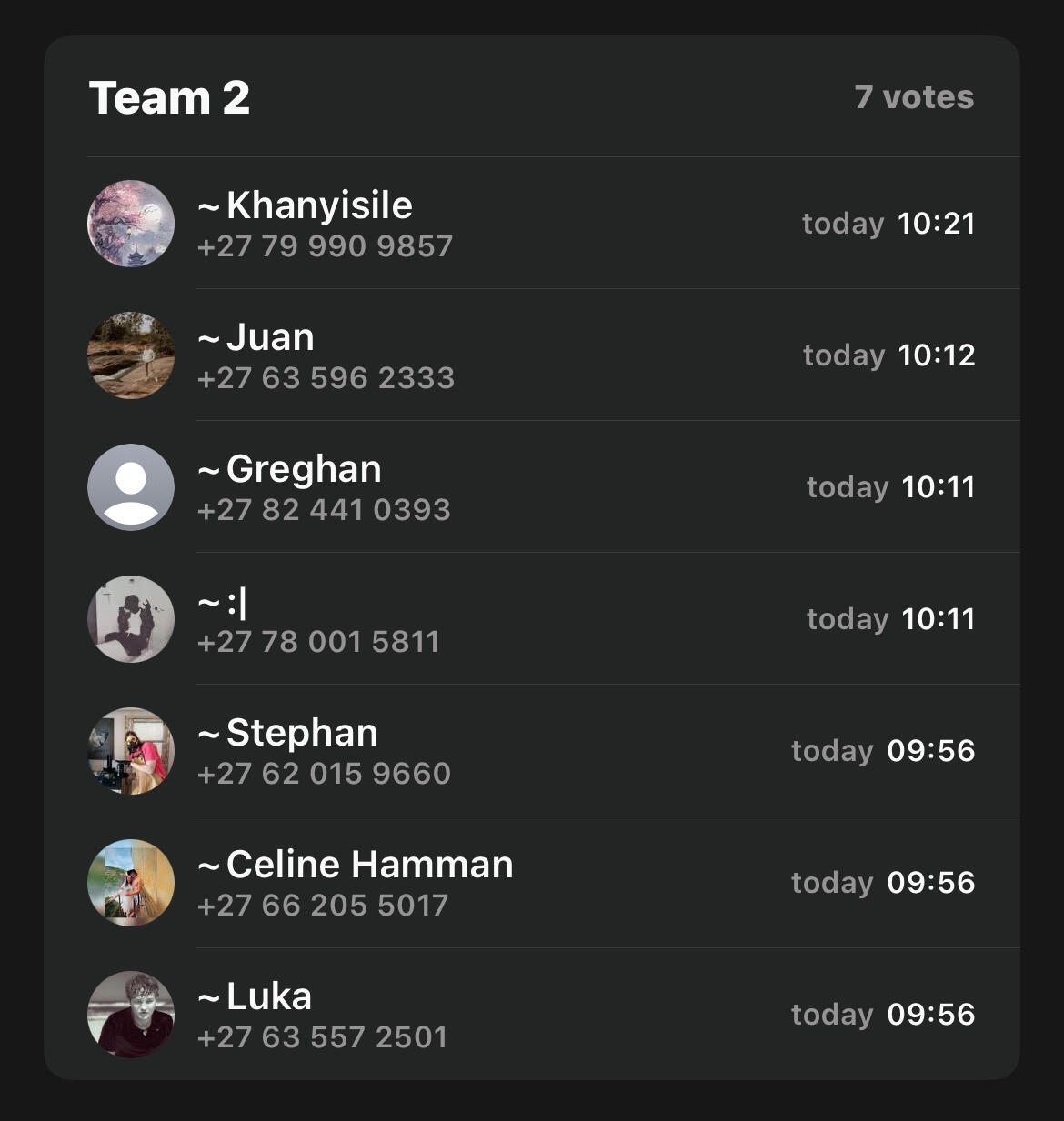Image resolution: width=1064 pixels, height=1121 pixels.
Task: Select Juan in the votes list
Action: (x=531, y=355)
